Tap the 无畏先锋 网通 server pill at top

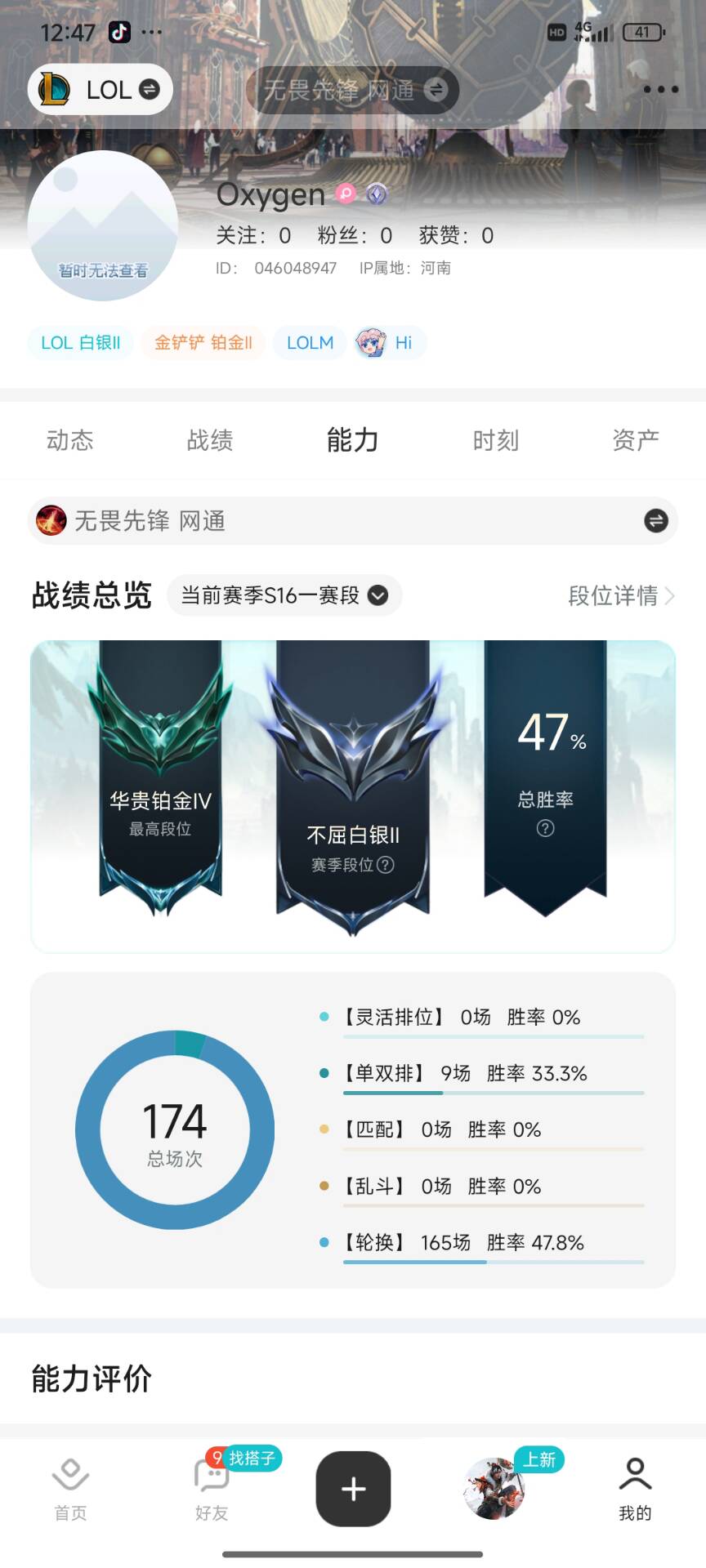352,90
